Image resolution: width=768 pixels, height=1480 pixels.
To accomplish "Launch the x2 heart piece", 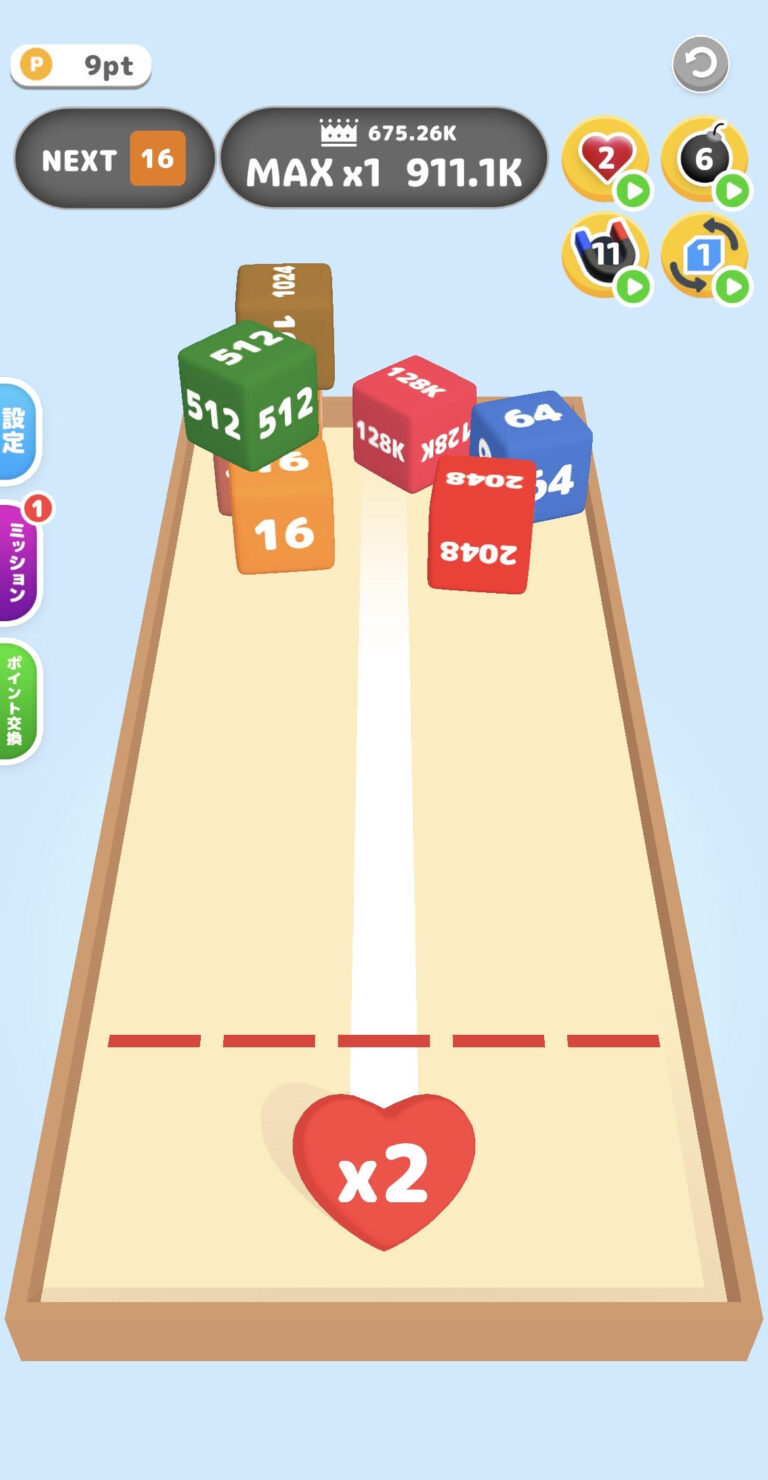I will point(384,1170).
